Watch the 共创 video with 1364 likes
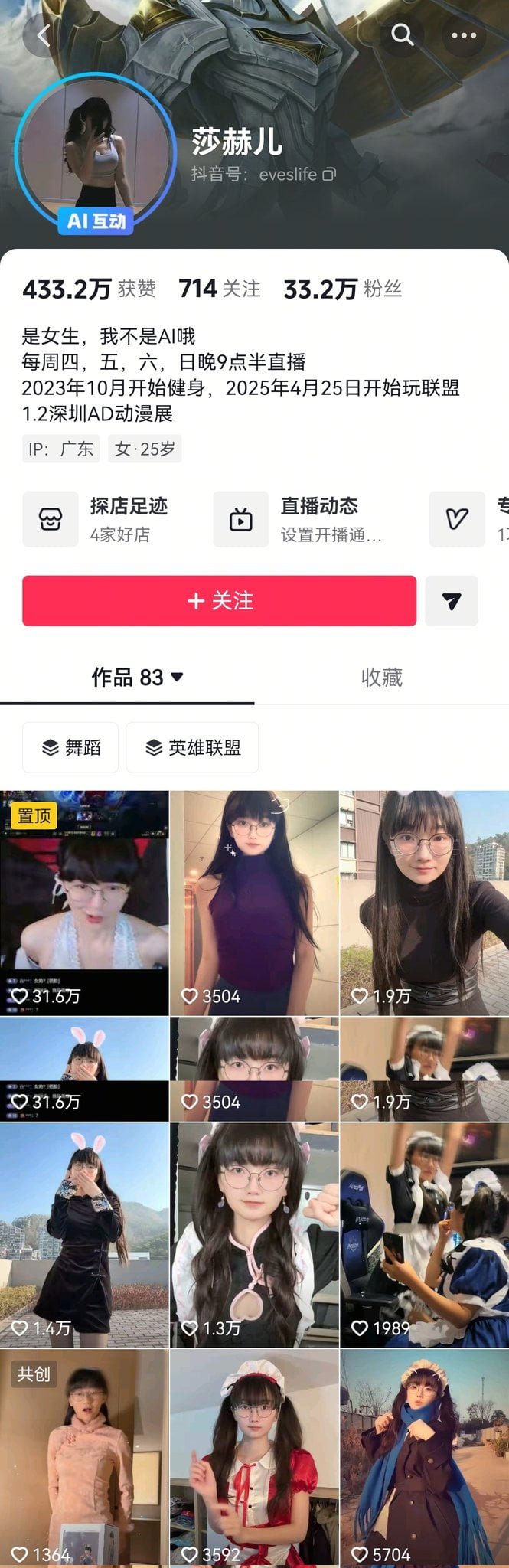Image resolution: width=509 pixels, height=1568 pixels. (x=84, y=1459)
